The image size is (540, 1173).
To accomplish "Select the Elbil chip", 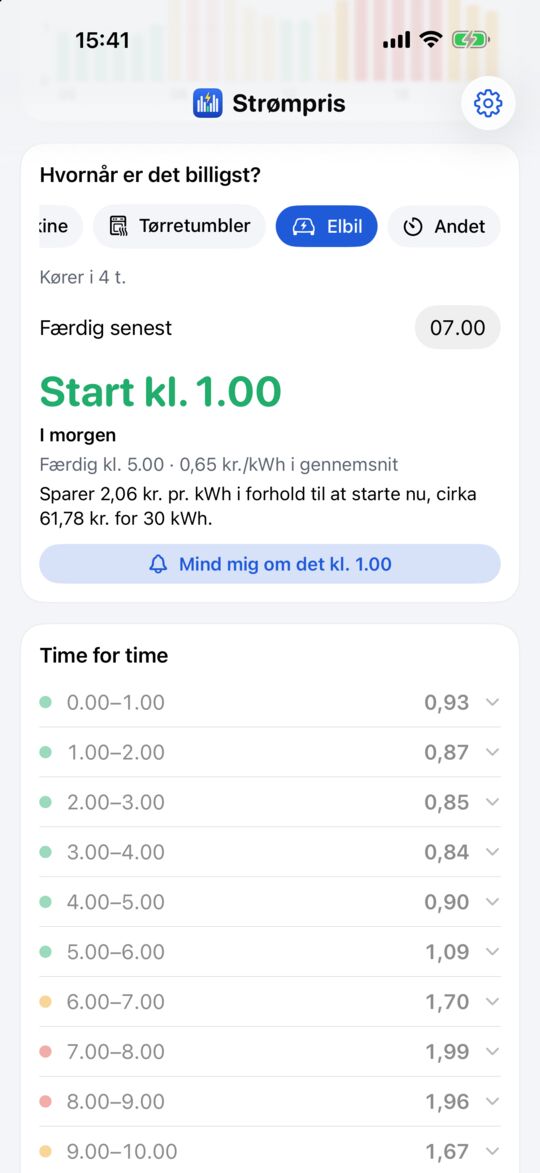I will 327,226.
